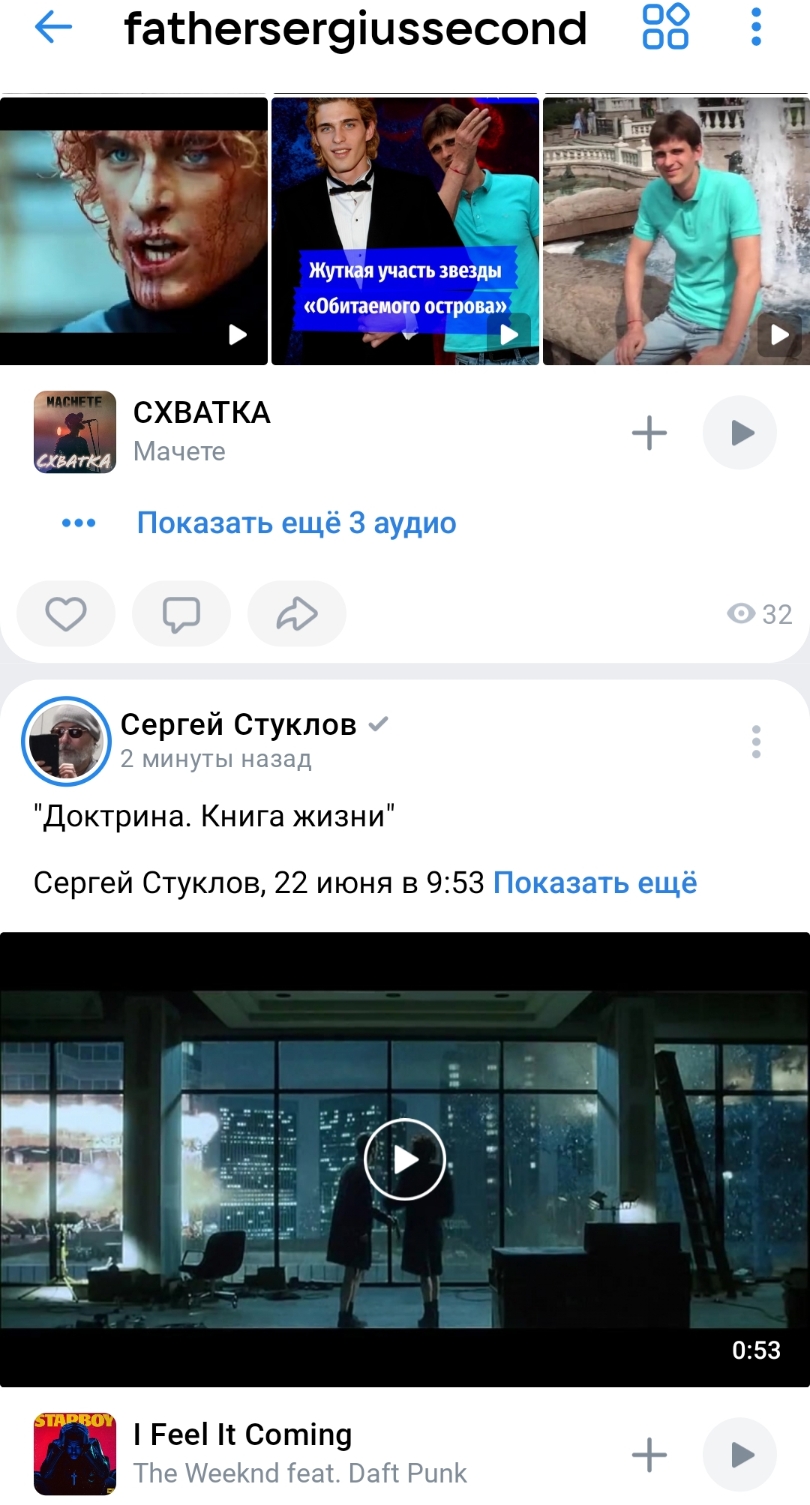
Task: Expand the post text with Показать ещё
Action: tap(595, 883)
